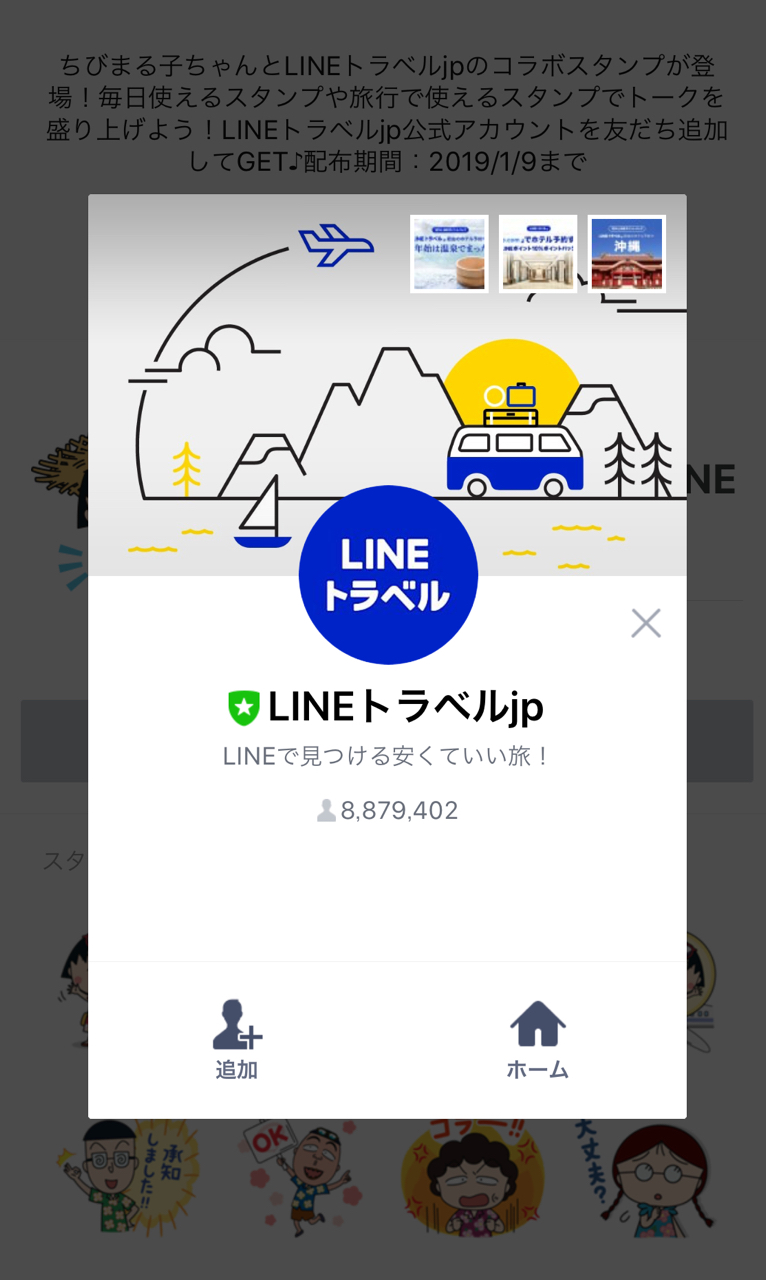Viewport: 766px width, 1280px height.
Task: Open the hot spring post thumbnail
Action: point(449,254)
